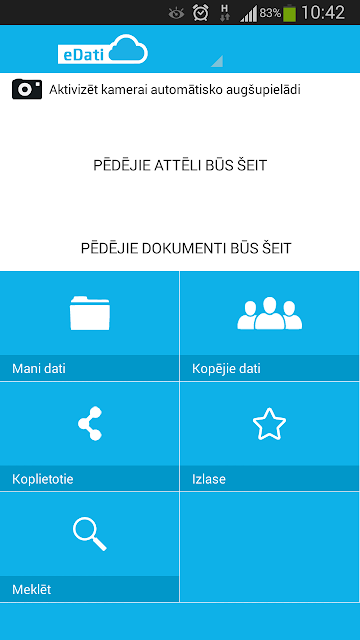Screen dimensions: 360x640
Task: Open the Mani dati folder tile
Action: 89,326
